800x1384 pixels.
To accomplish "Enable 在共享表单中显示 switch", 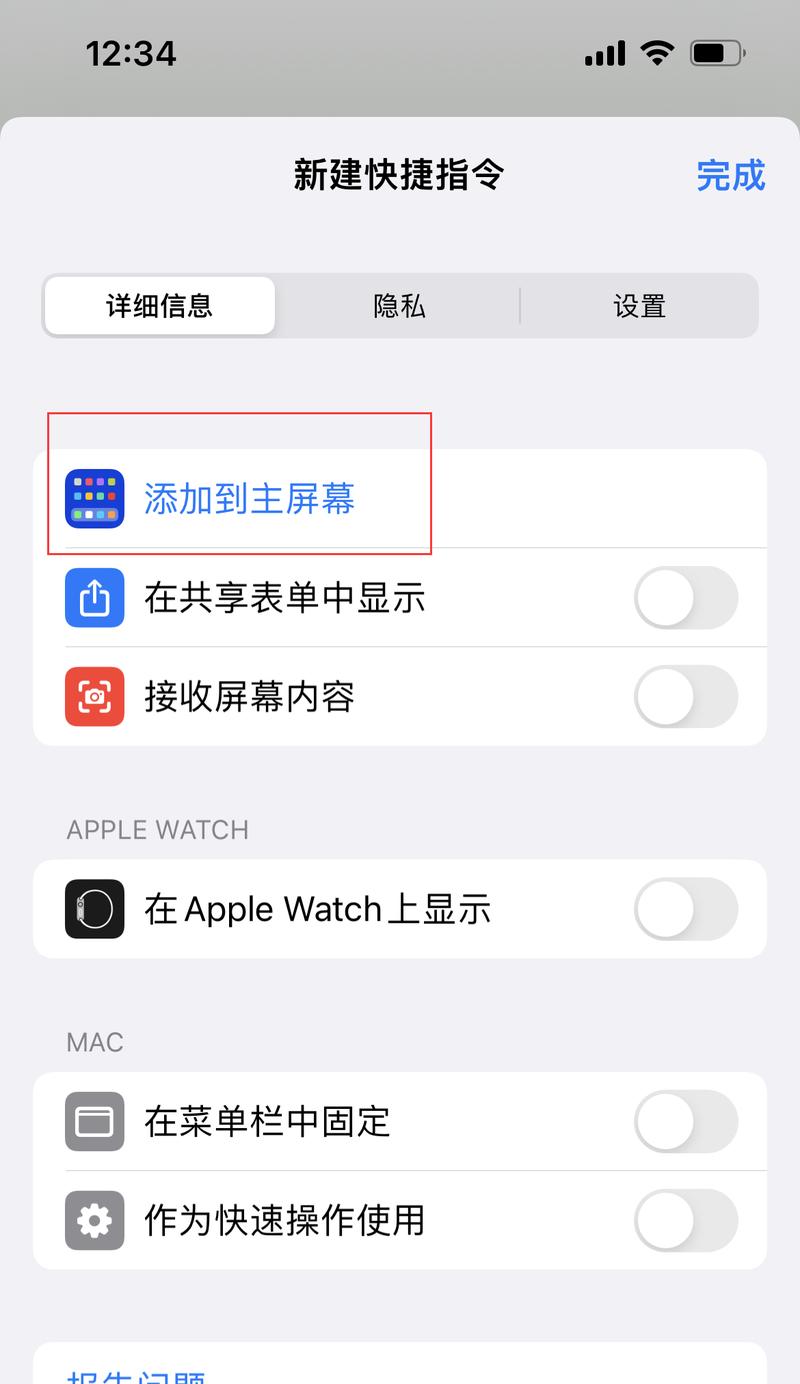I will (686, 598).
